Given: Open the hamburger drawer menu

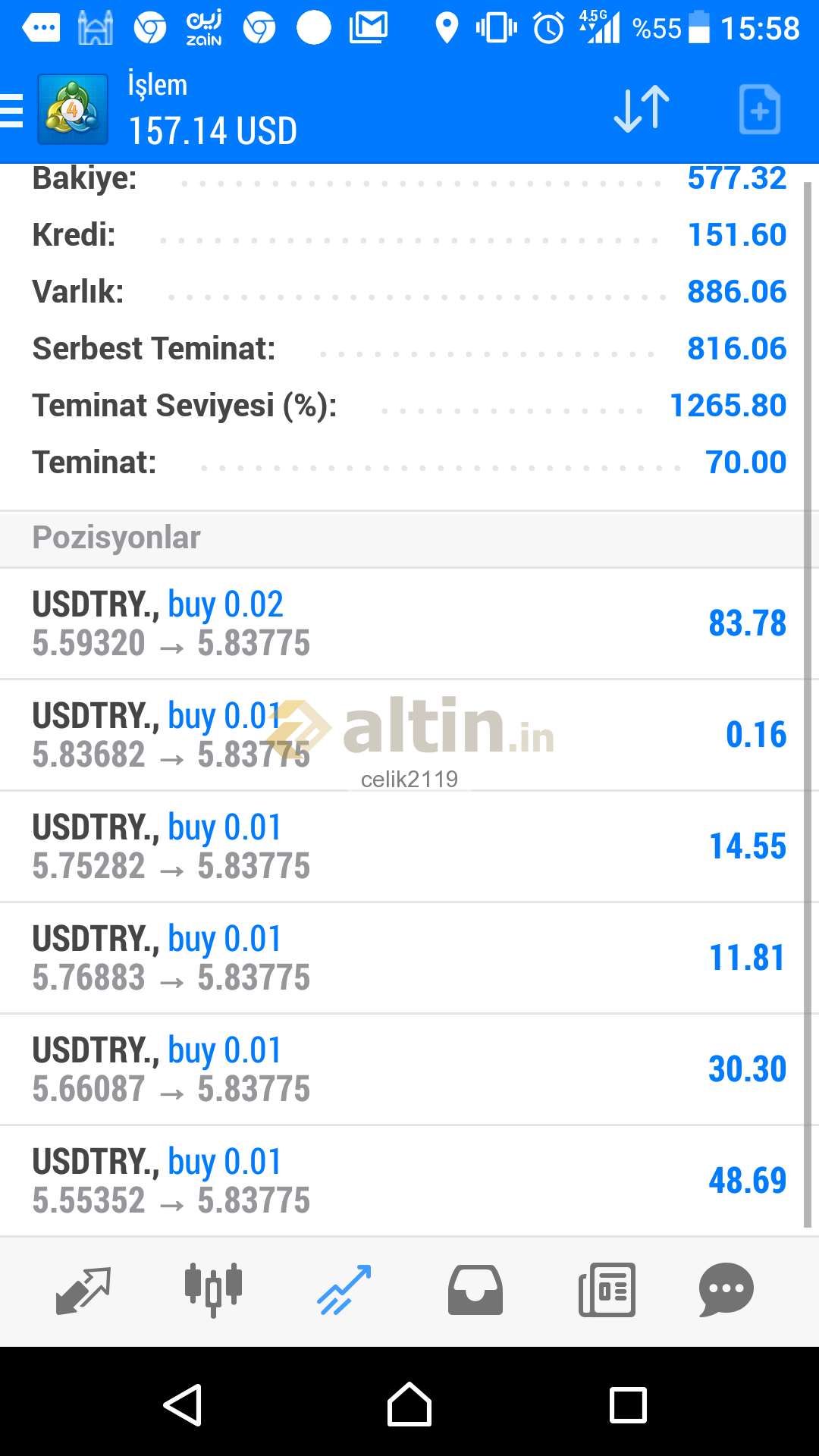Looking at the screenshot, I should click(x=11, y=110).
